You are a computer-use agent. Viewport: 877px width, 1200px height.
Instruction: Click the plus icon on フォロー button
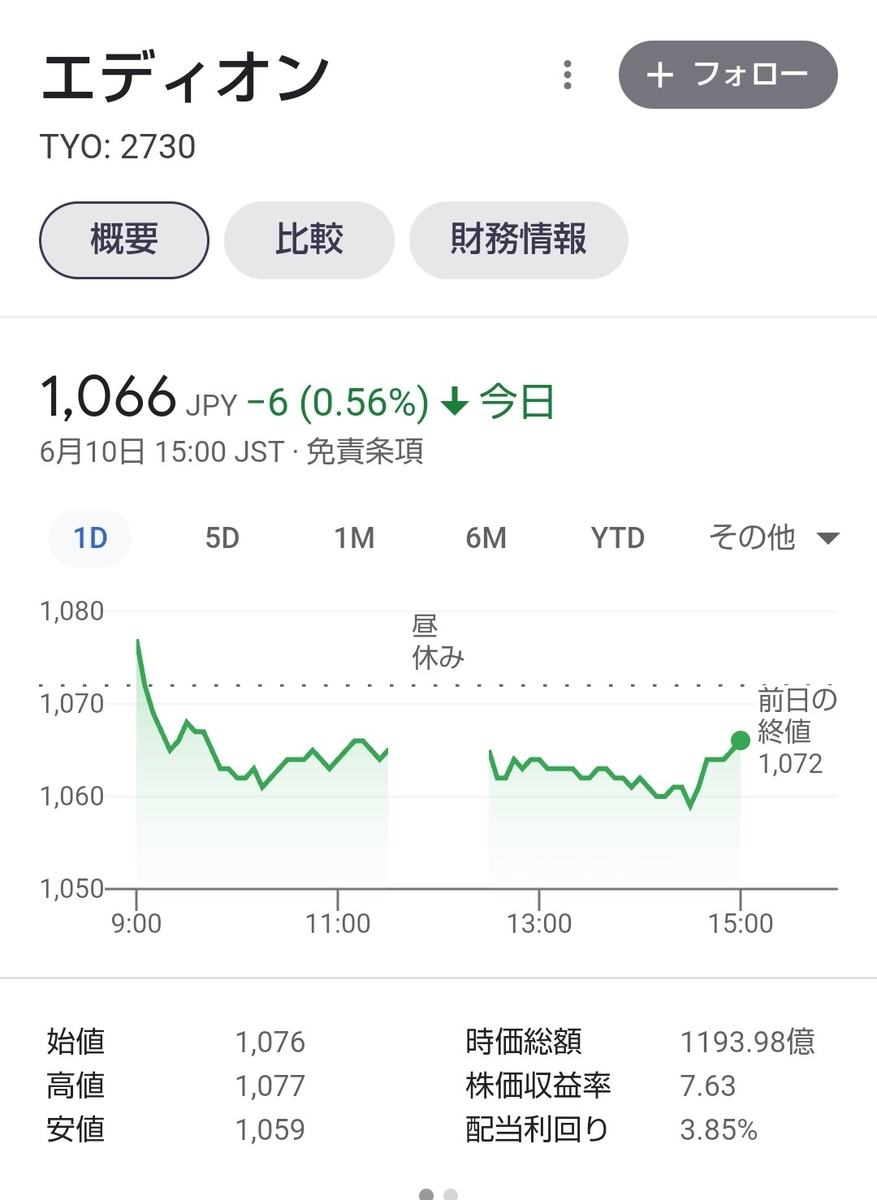click(661, 74)
